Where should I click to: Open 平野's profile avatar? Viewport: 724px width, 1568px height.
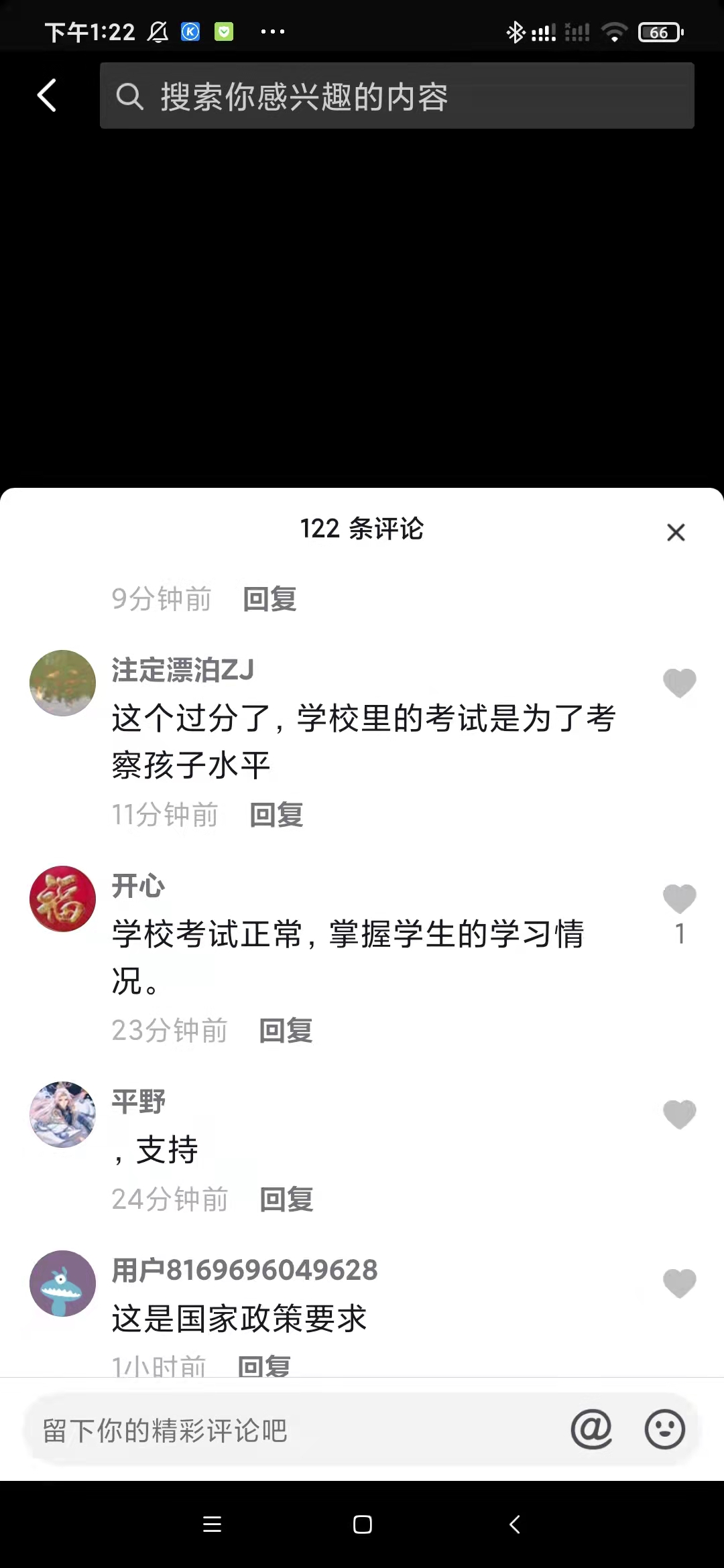(x=62, y=1114)
